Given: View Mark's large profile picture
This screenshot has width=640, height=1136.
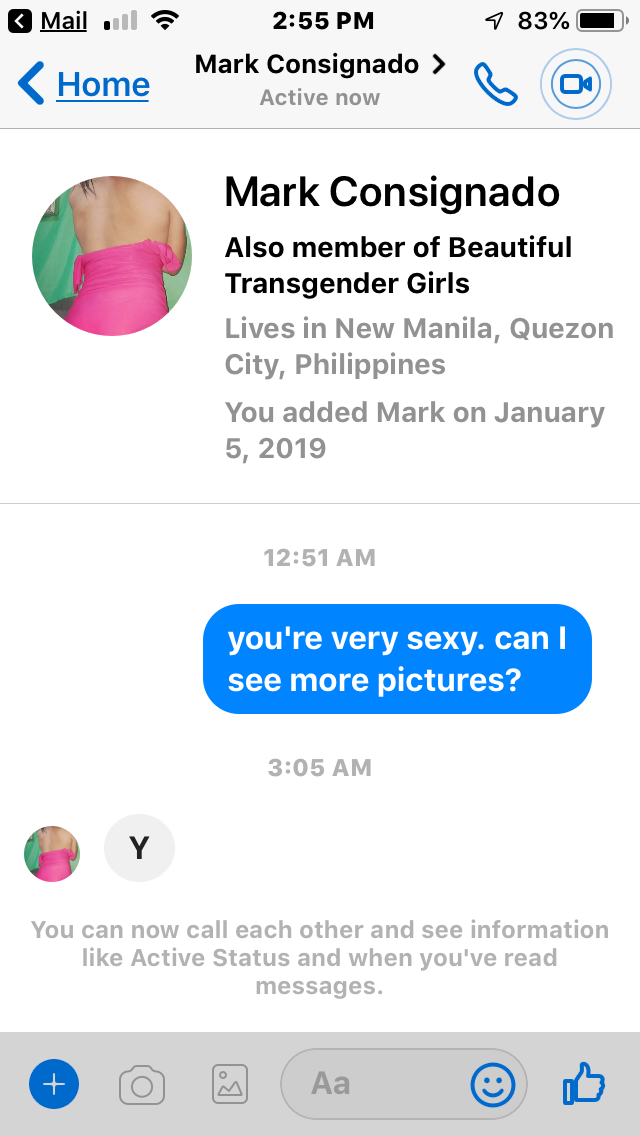Looking at the screenshot, I should [x=112, y=256].
